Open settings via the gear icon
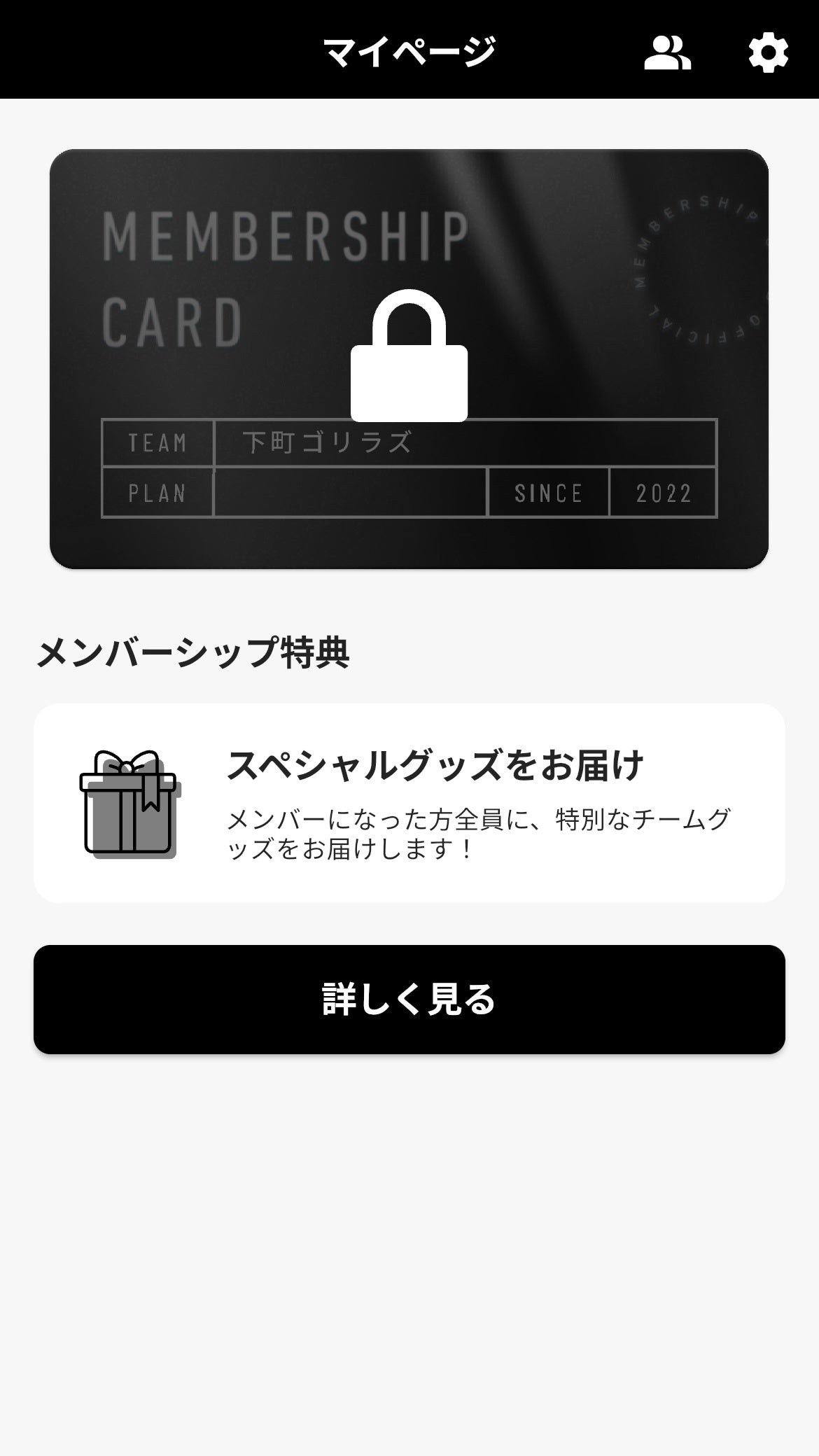 [768, 52]
